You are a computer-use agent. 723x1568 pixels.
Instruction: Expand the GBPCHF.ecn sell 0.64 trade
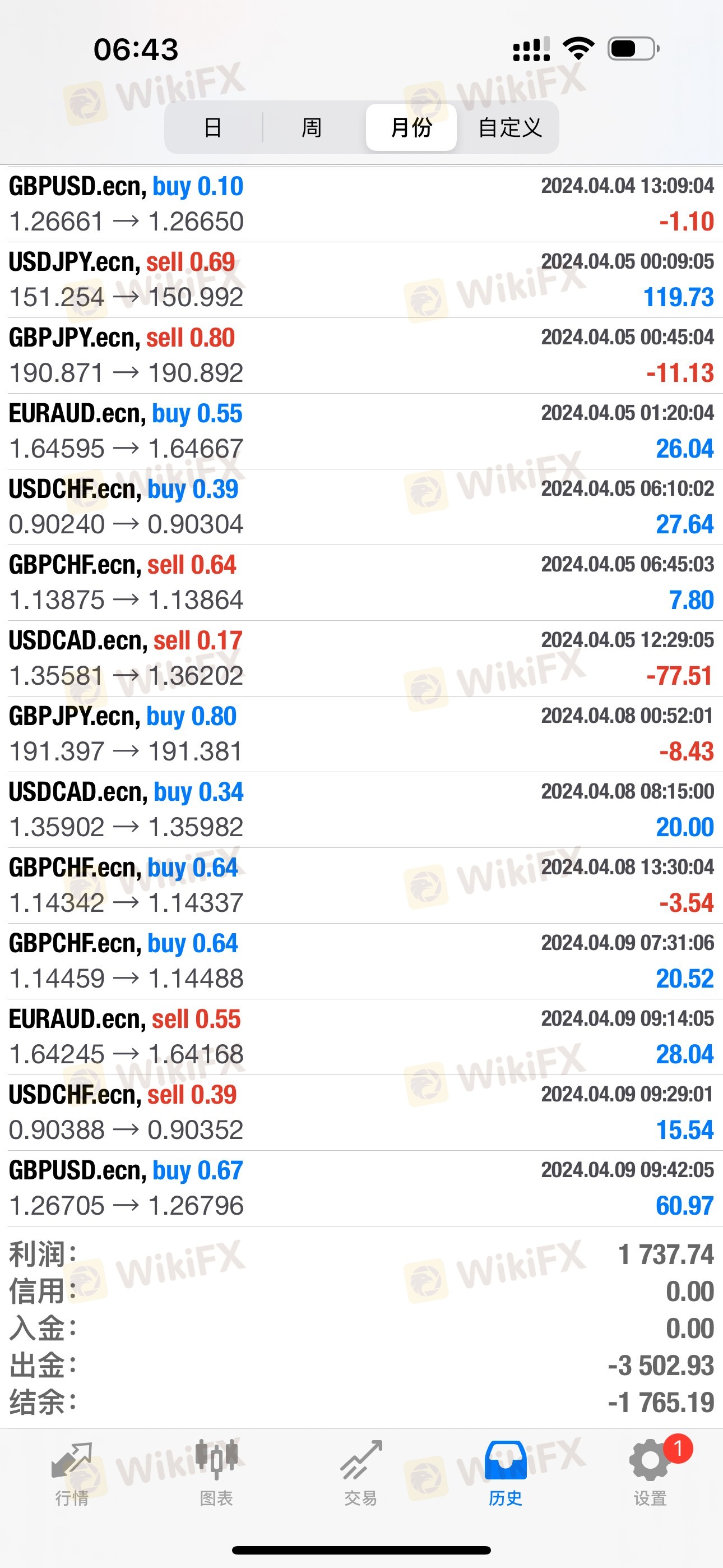click(361, 583)
